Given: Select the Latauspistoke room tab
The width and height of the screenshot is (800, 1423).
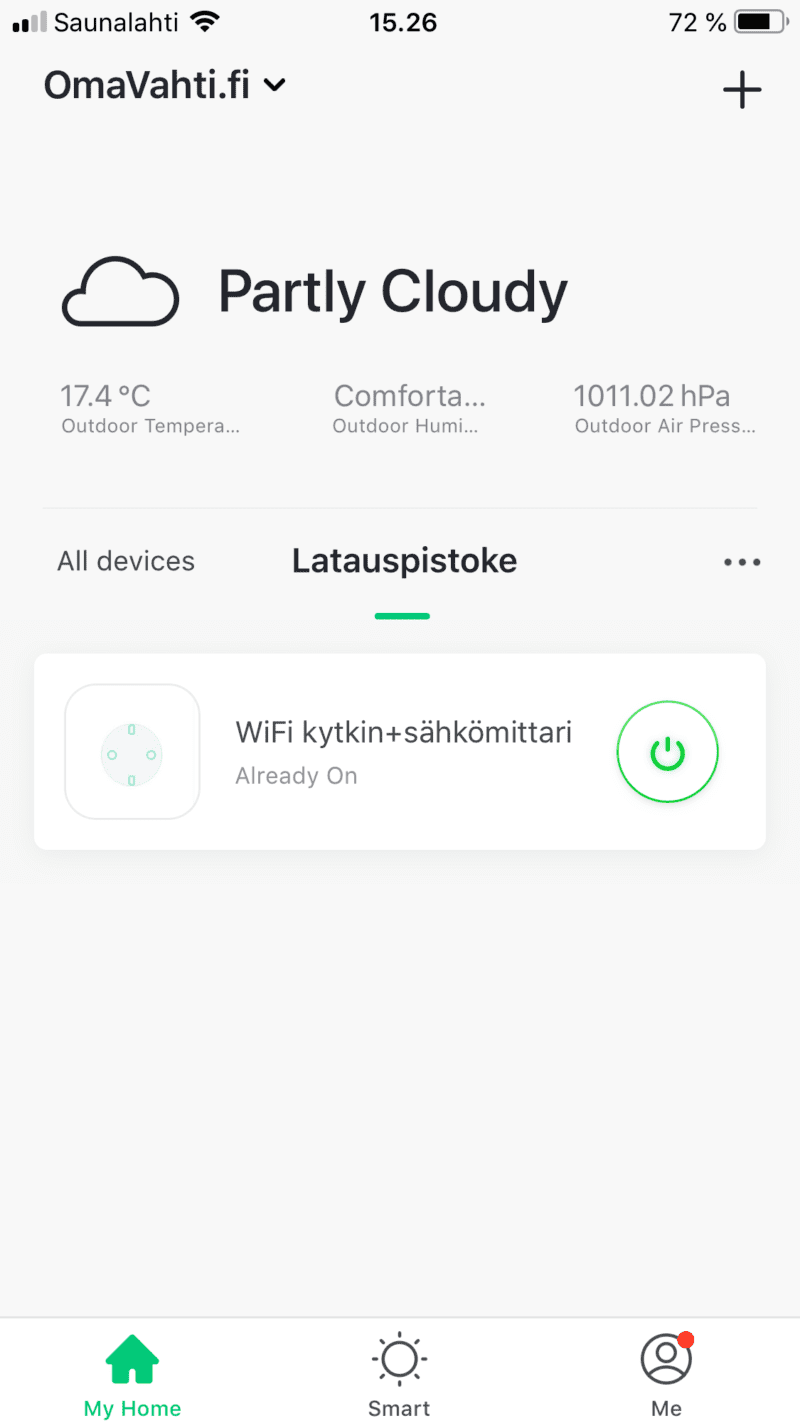Looking at the screenshot, I should coord(404,561).
